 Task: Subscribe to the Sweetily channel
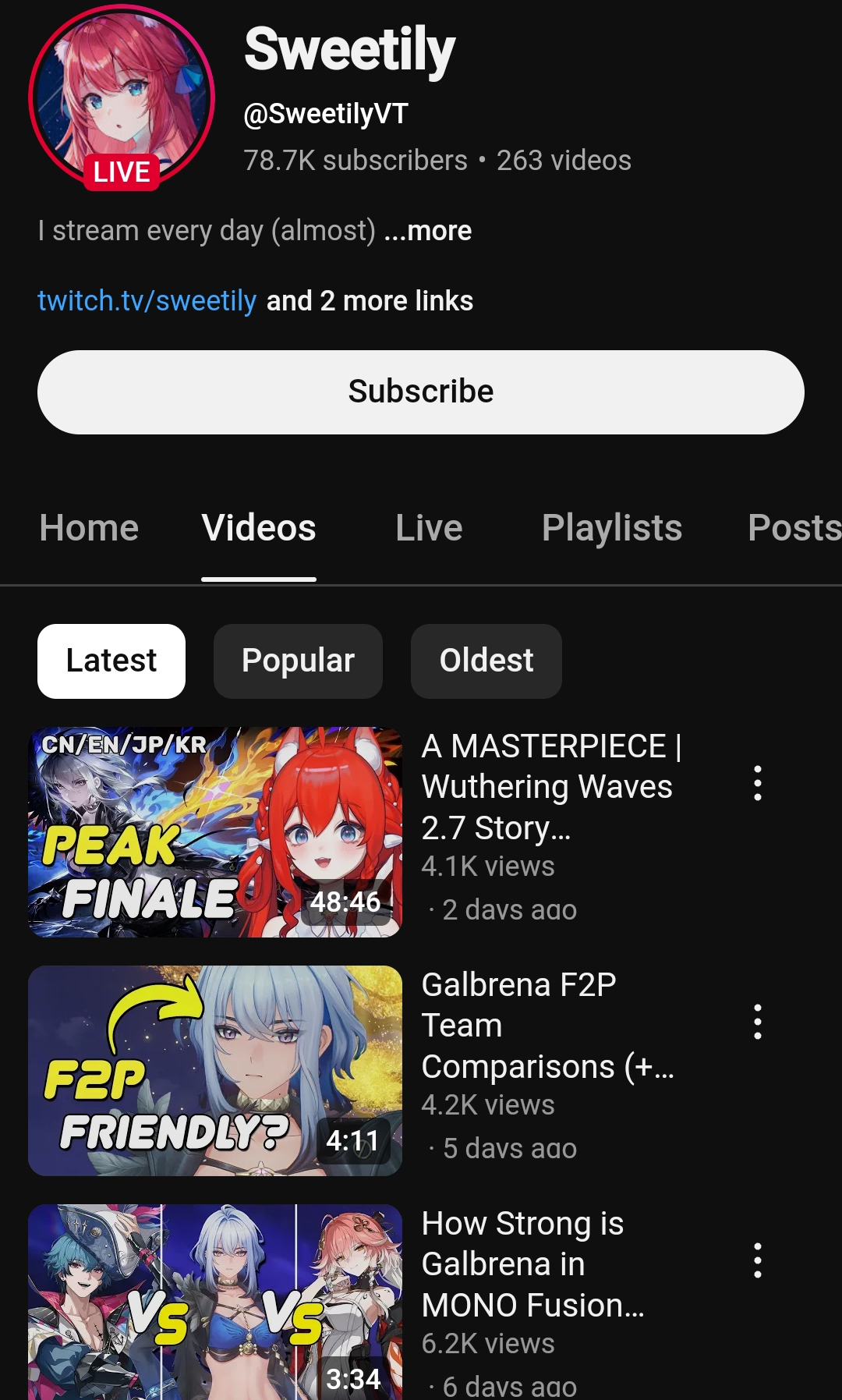tap(421, 392)
